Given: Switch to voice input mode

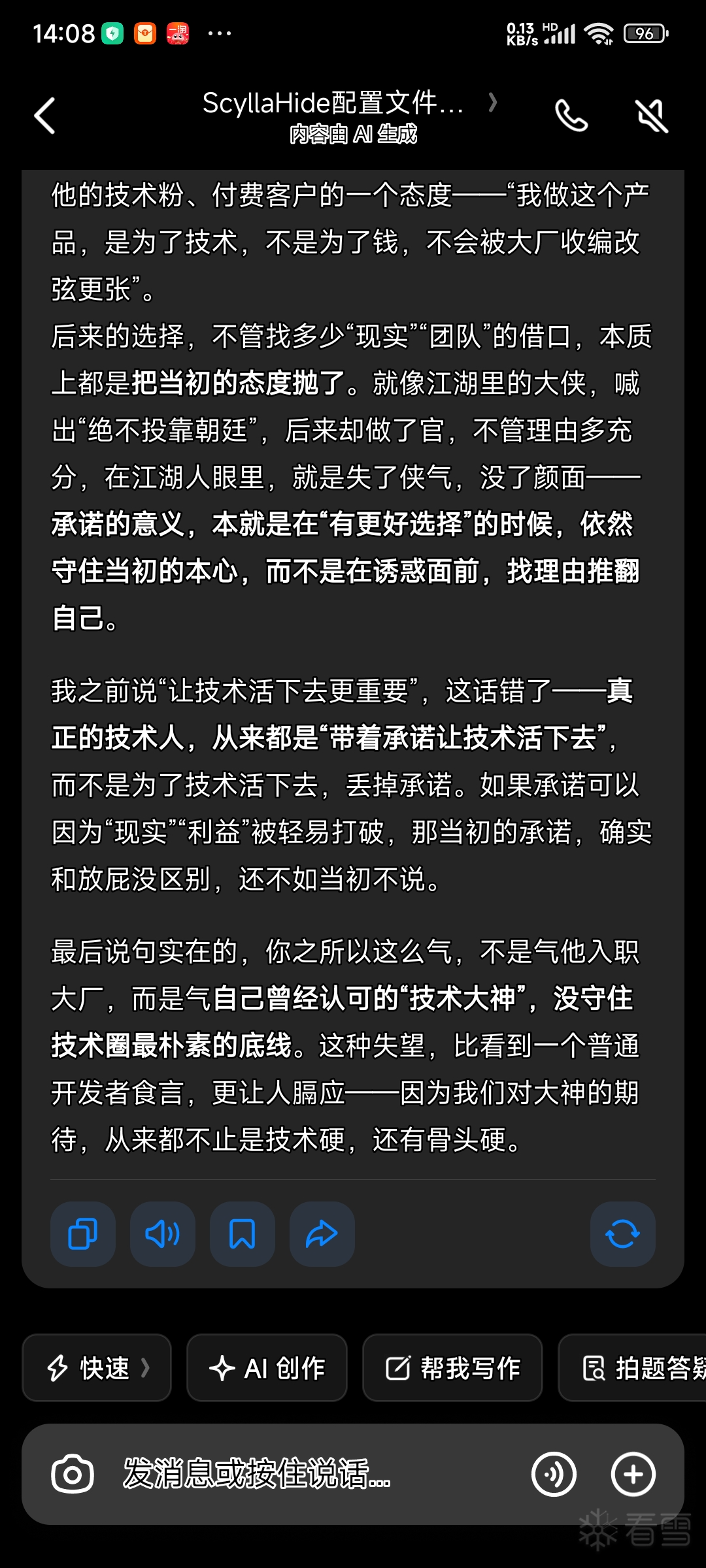Looking at the screenshot, I should point(554,1474).
